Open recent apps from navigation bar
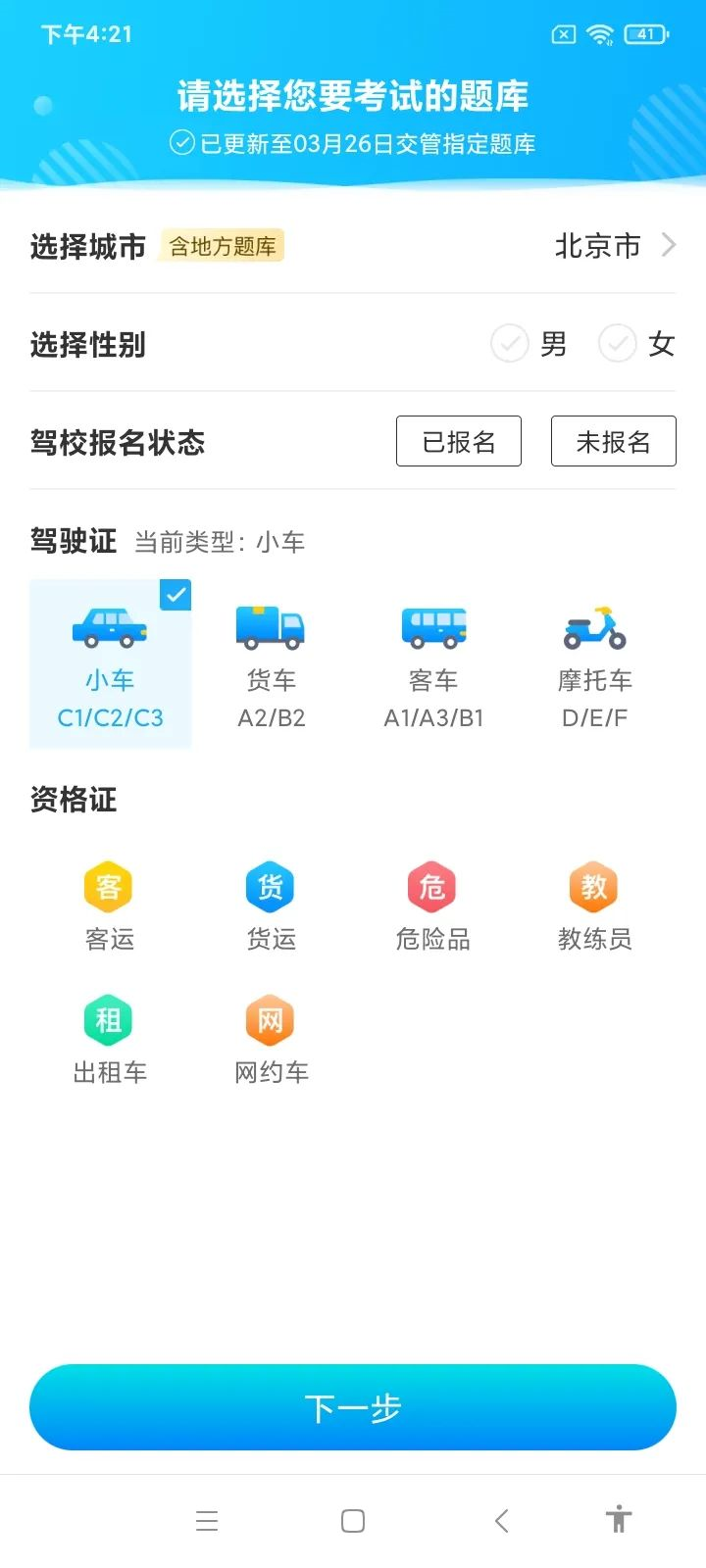Image resolution: width=706 pixels, height=1568 pixels. (x=207, y=1521)
